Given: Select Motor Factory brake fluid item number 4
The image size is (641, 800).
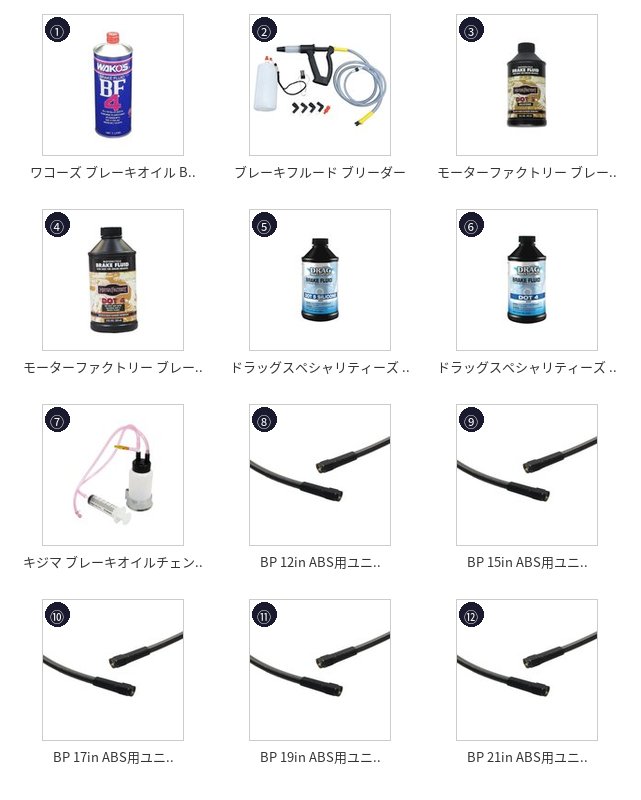Looking at the screenshot, I should (x=113, y=280).
